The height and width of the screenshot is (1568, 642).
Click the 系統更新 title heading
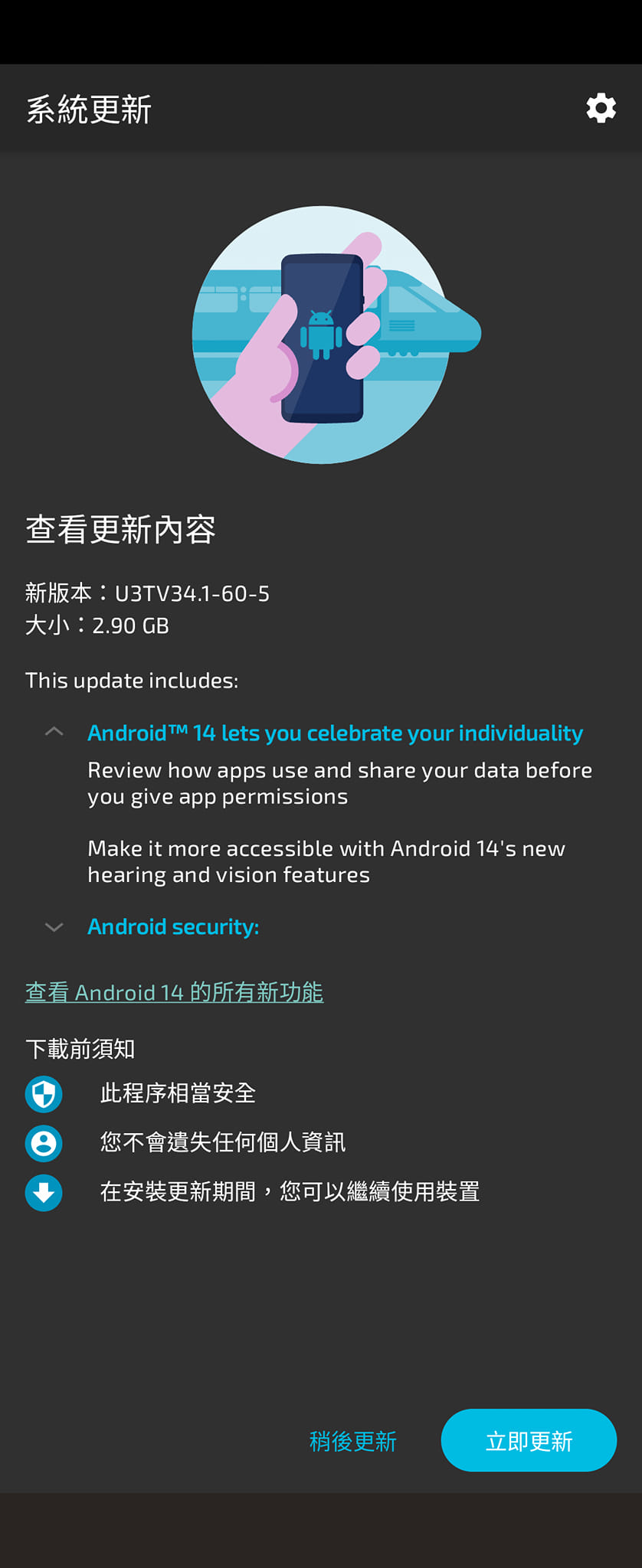click(89, 108)
